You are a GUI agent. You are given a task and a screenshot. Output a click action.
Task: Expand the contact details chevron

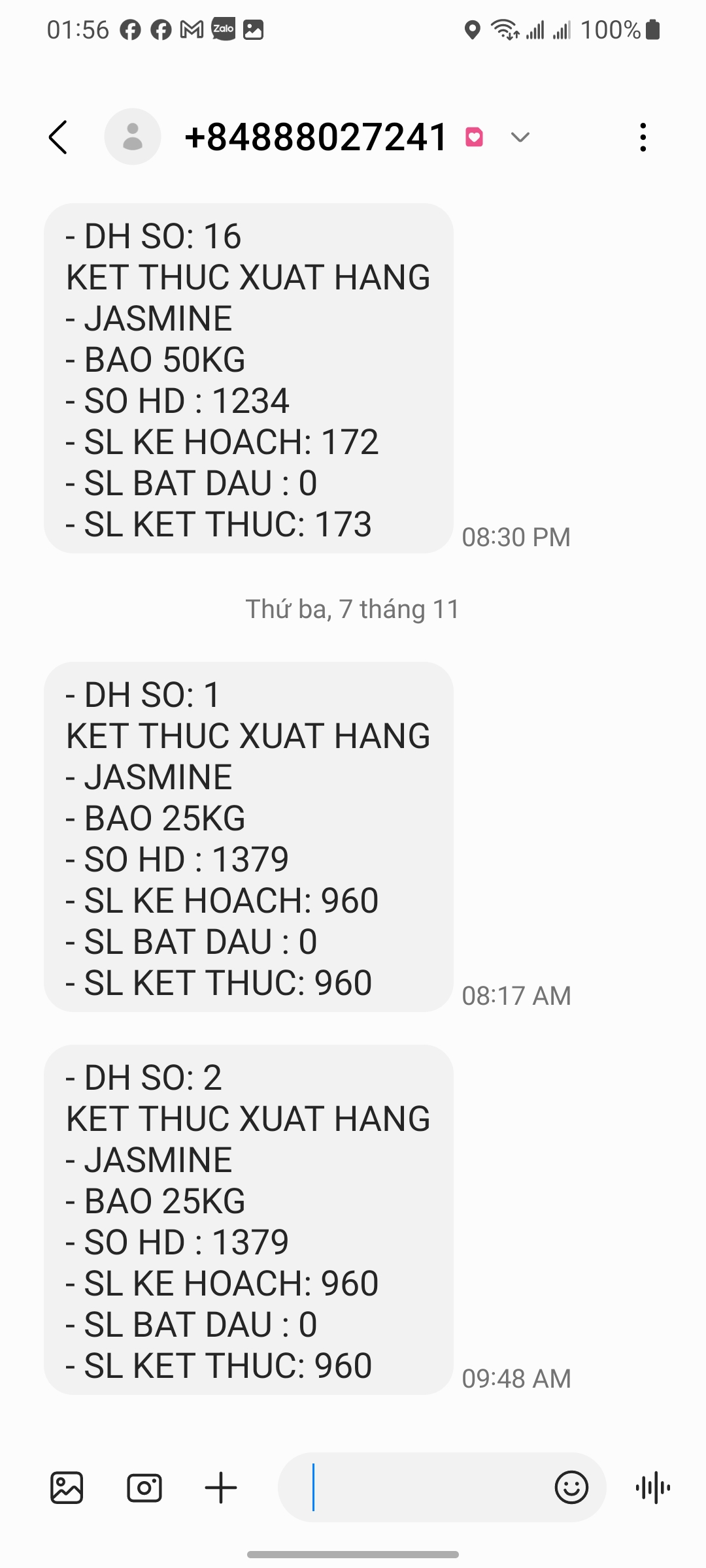tap(520, 137)
